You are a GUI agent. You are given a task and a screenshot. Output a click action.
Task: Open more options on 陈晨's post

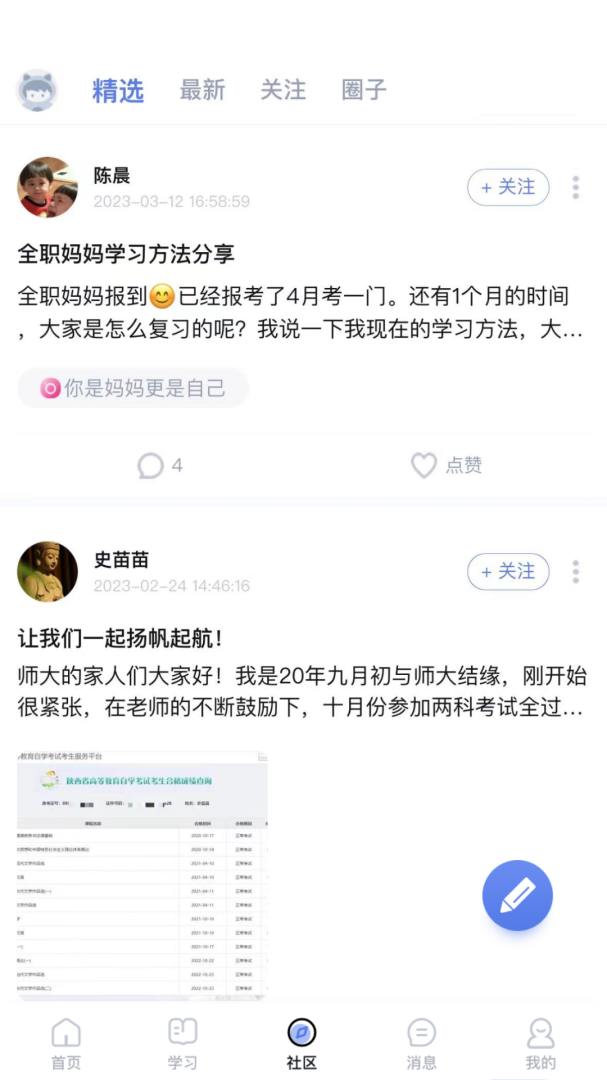pos(576,187)
